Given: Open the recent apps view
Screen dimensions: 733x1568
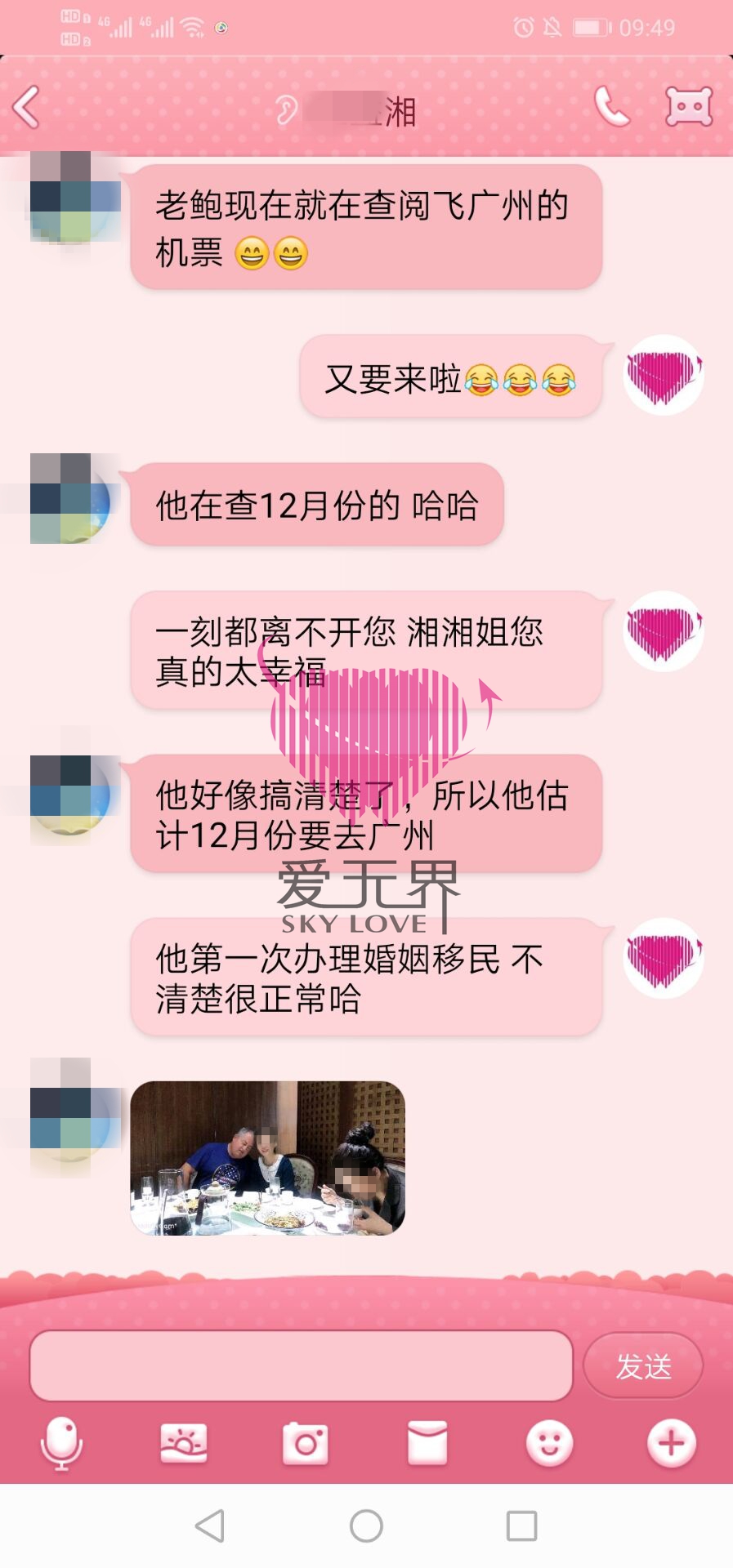Looking at the screenshot, I should [x=521, y=1525].
